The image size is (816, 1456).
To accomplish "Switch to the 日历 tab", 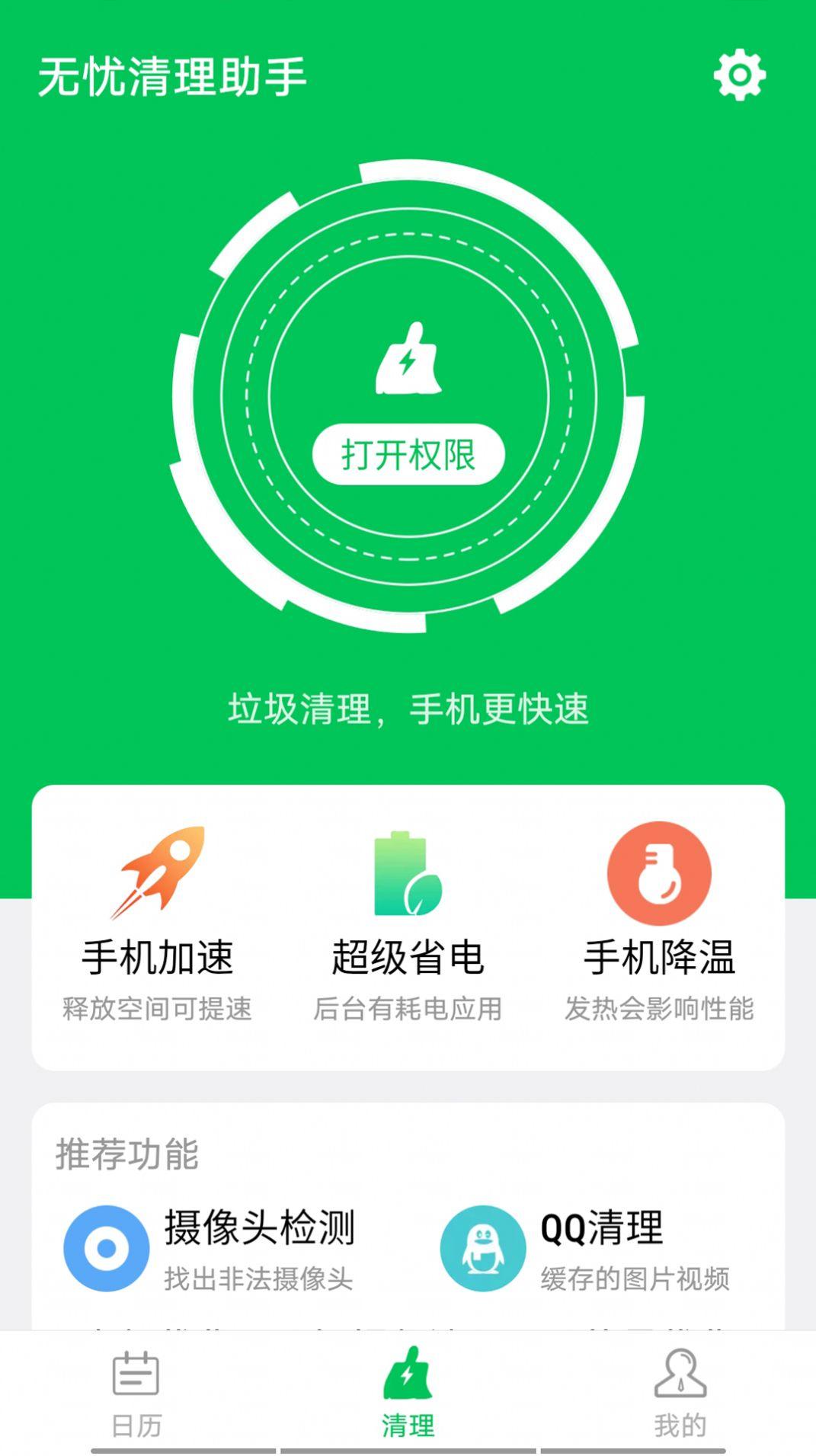I will [x=136, y=1394].
